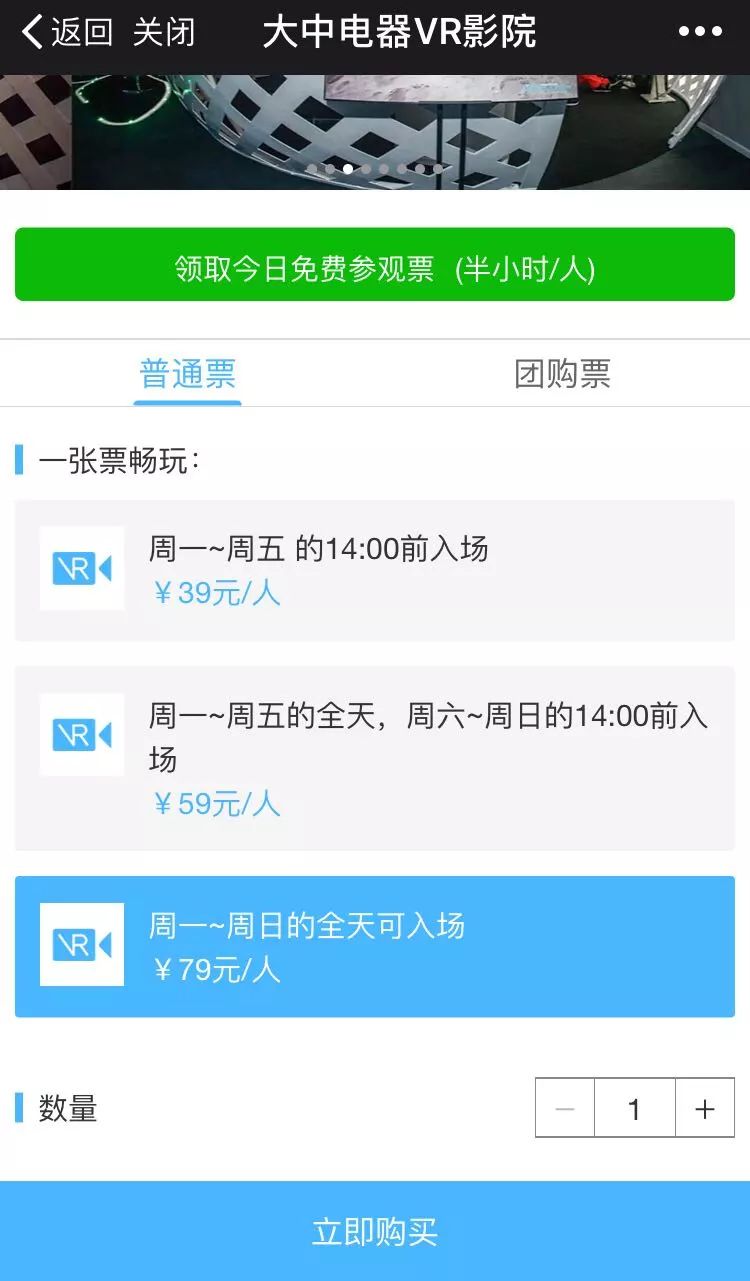Switch to the 普通票 tab
This screenshot has height=1281, width=750.
pyautogui.click(x=187, y=372)
